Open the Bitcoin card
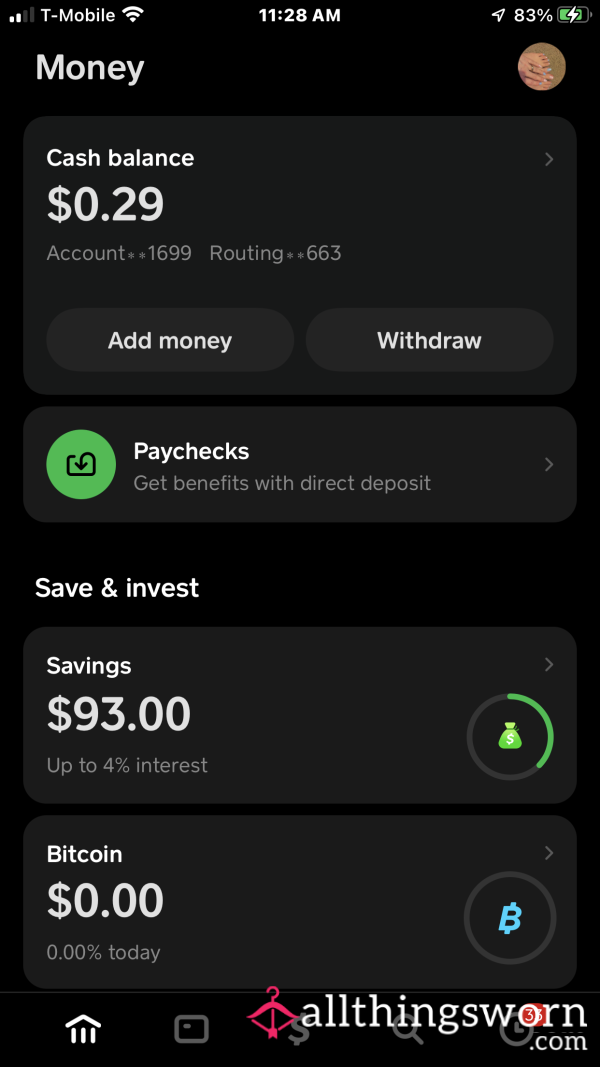Screen dimensions: 600x1067 tap(300, 902)
